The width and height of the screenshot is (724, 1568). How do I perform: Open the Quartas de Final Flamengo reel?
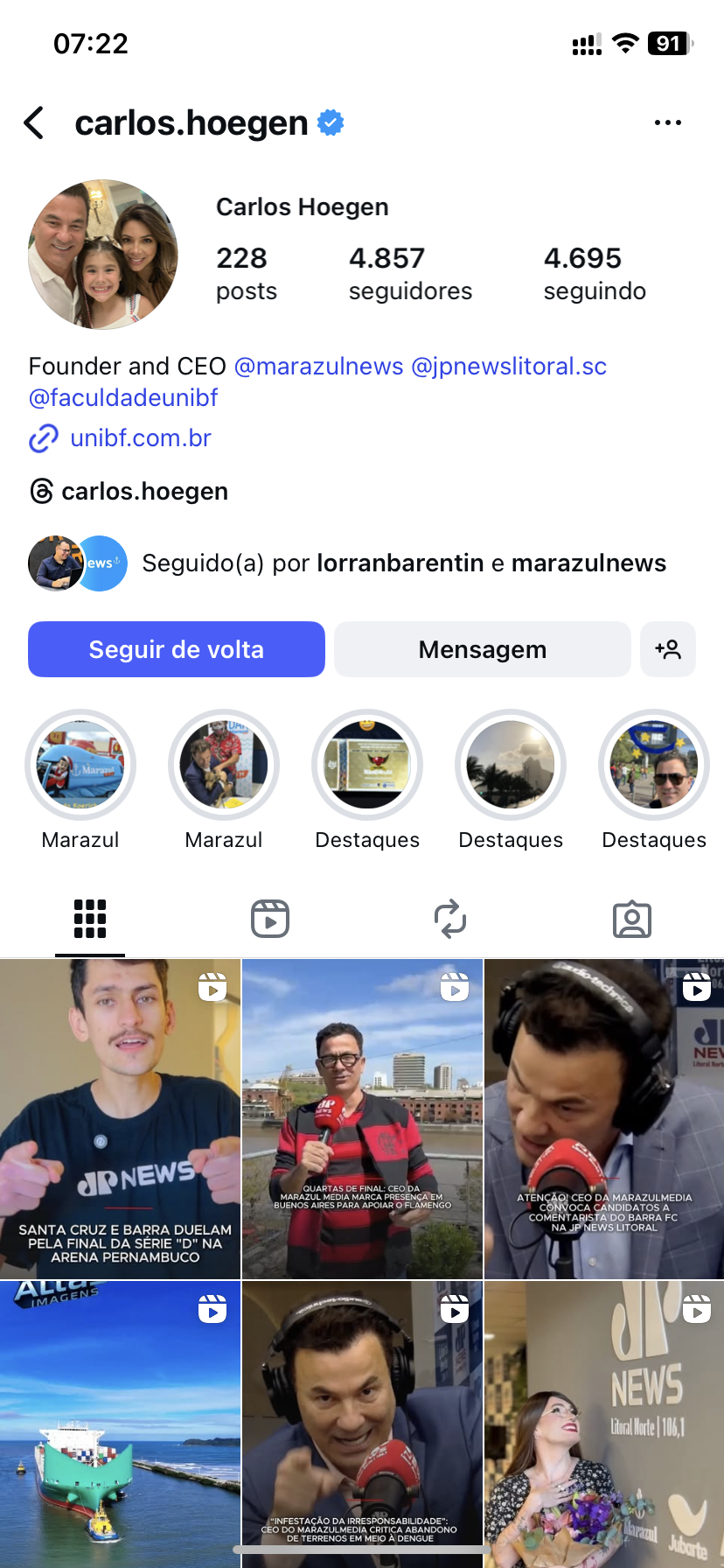362,1118
